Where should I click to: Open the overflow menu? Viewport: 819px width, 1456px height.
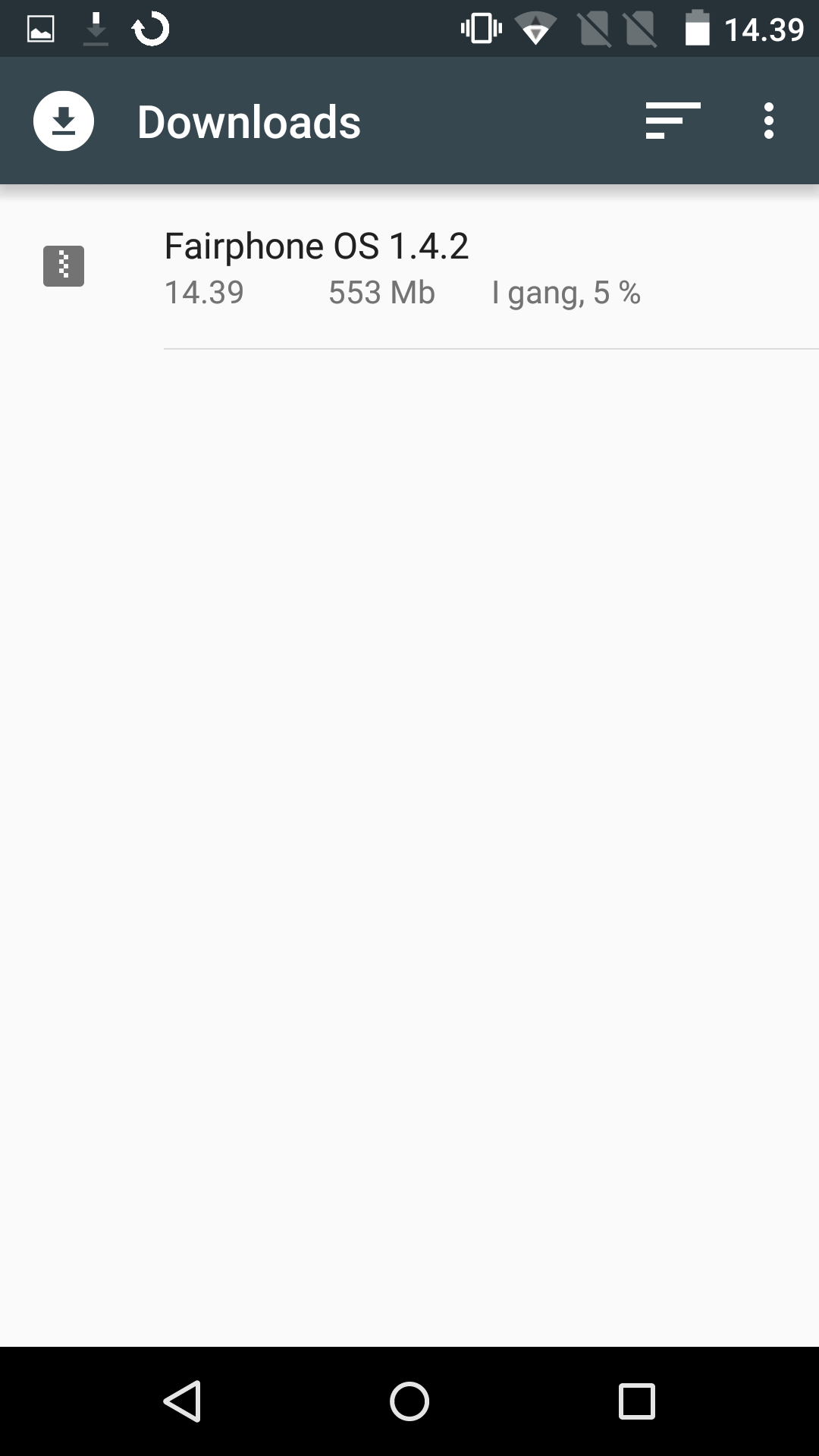pos(768,121)
